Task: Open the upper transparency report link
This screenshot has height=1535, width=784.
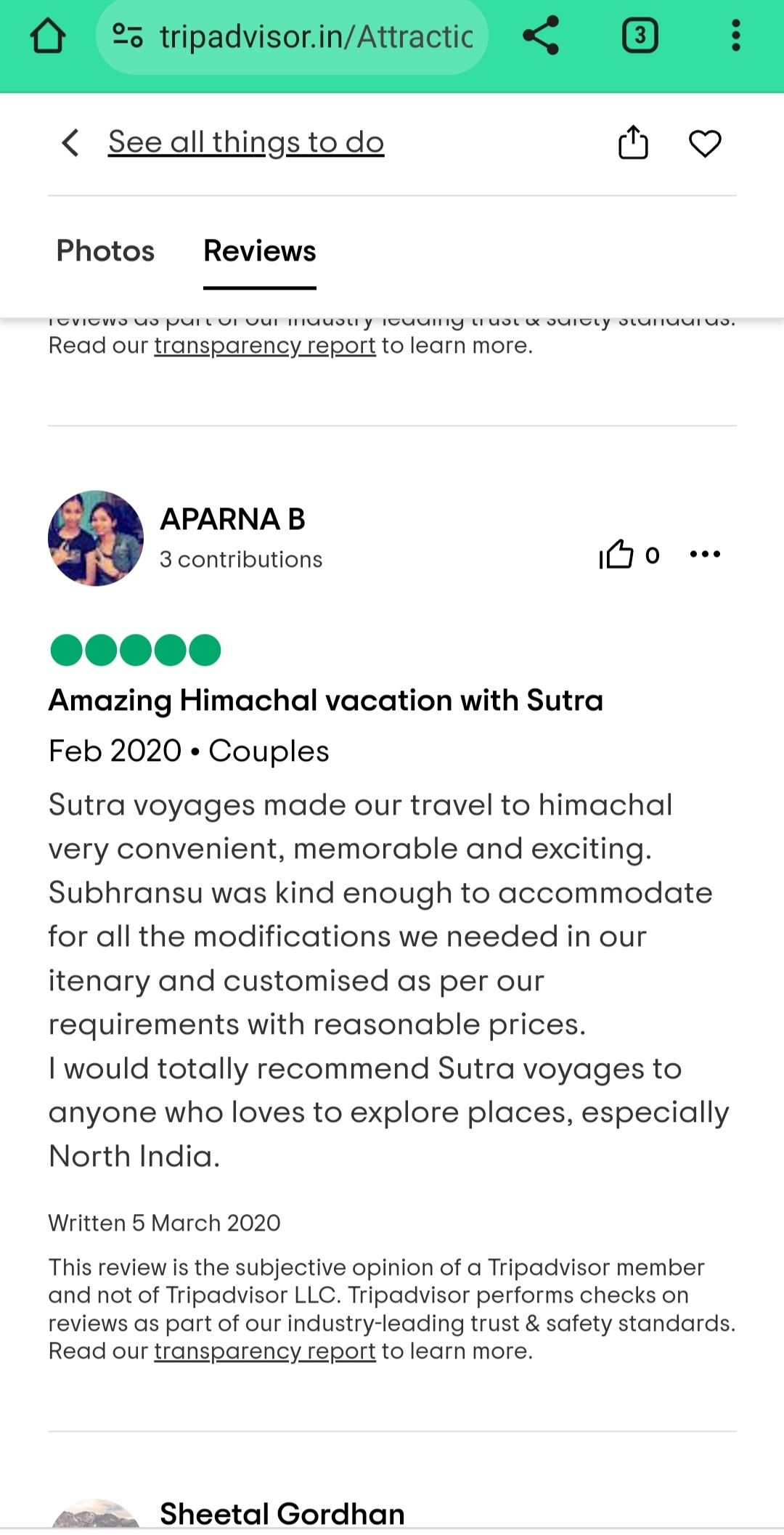Action: pyautogui.click(x=265, y=346)
